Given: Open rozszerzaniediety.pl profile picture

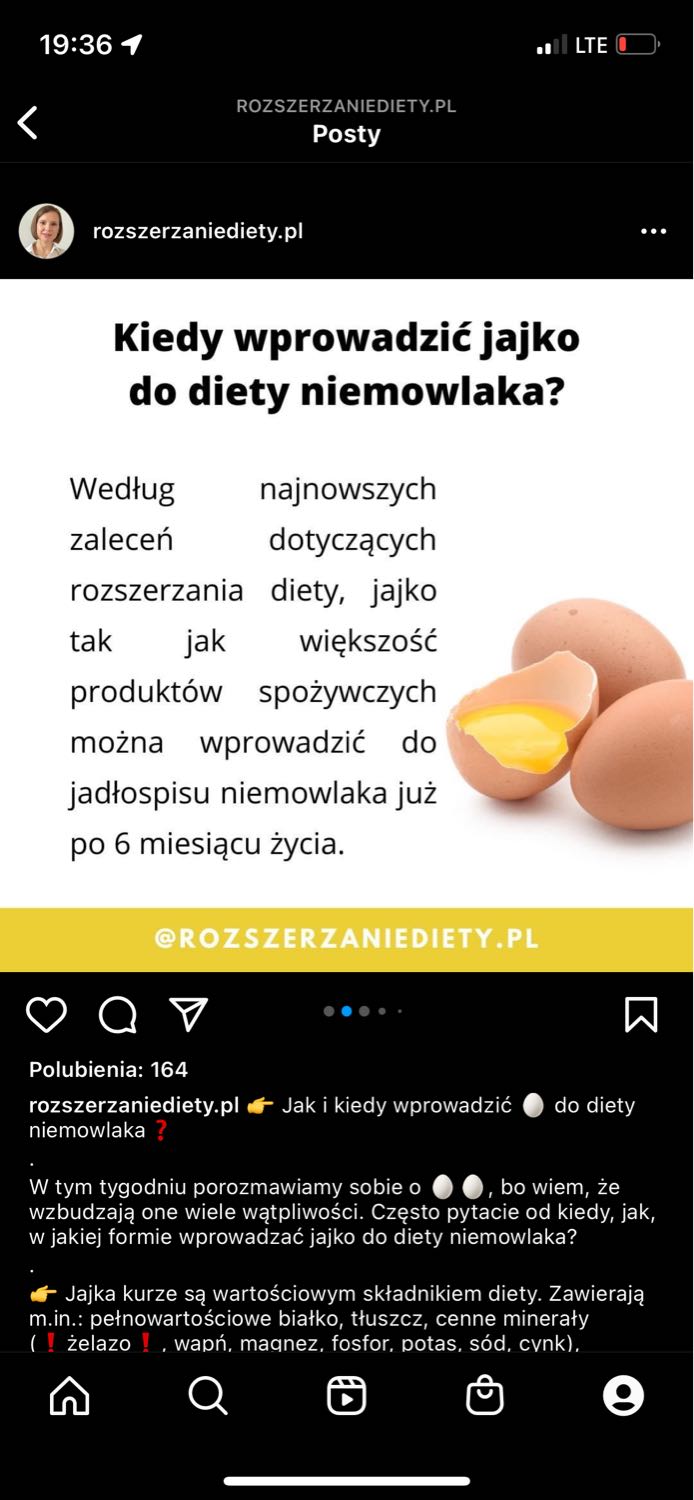Looking at the screenshot, I should pyautogui.click(x=46, y=232).
